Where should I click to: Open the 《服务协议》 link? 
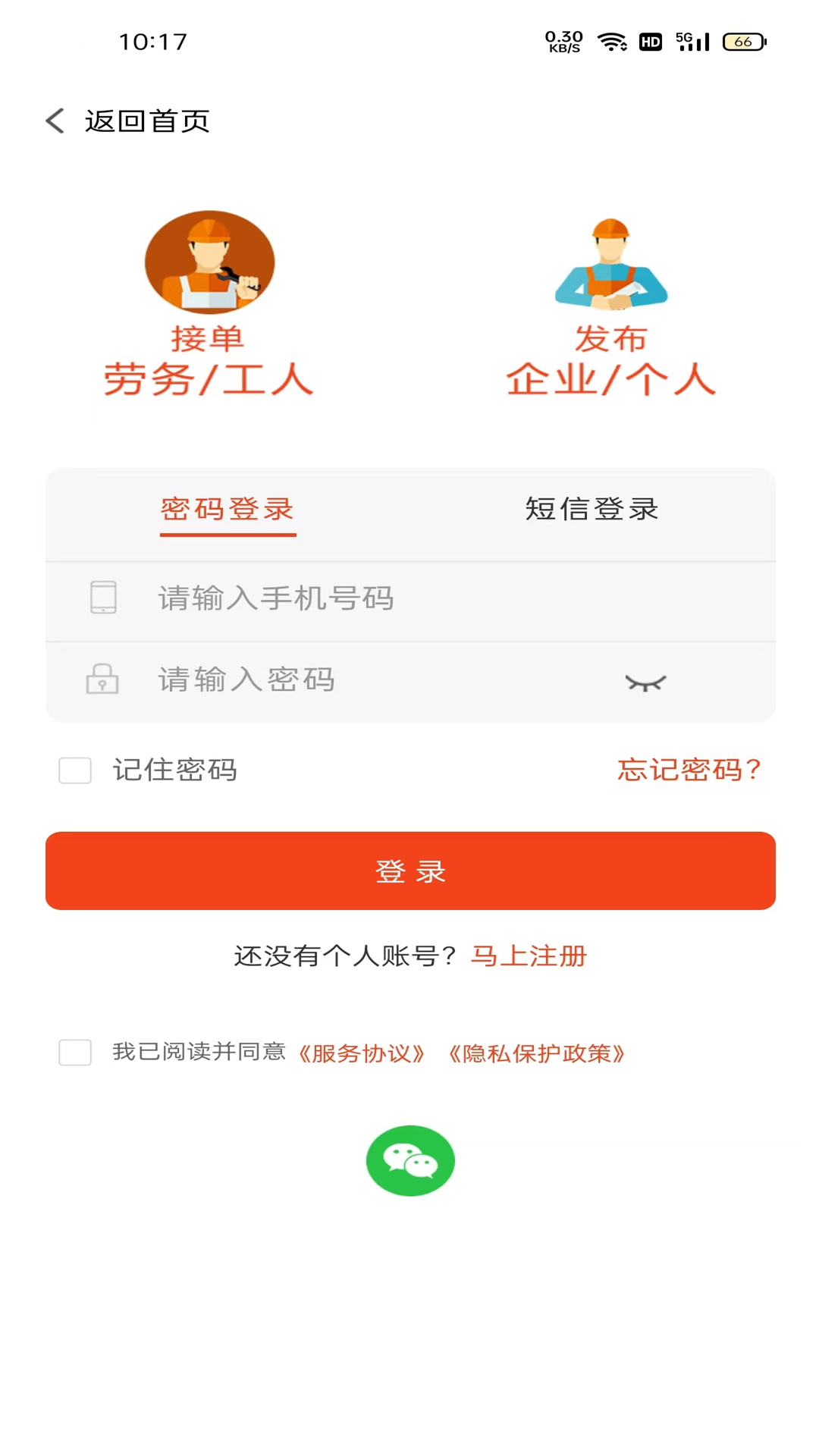[361, 1053]
